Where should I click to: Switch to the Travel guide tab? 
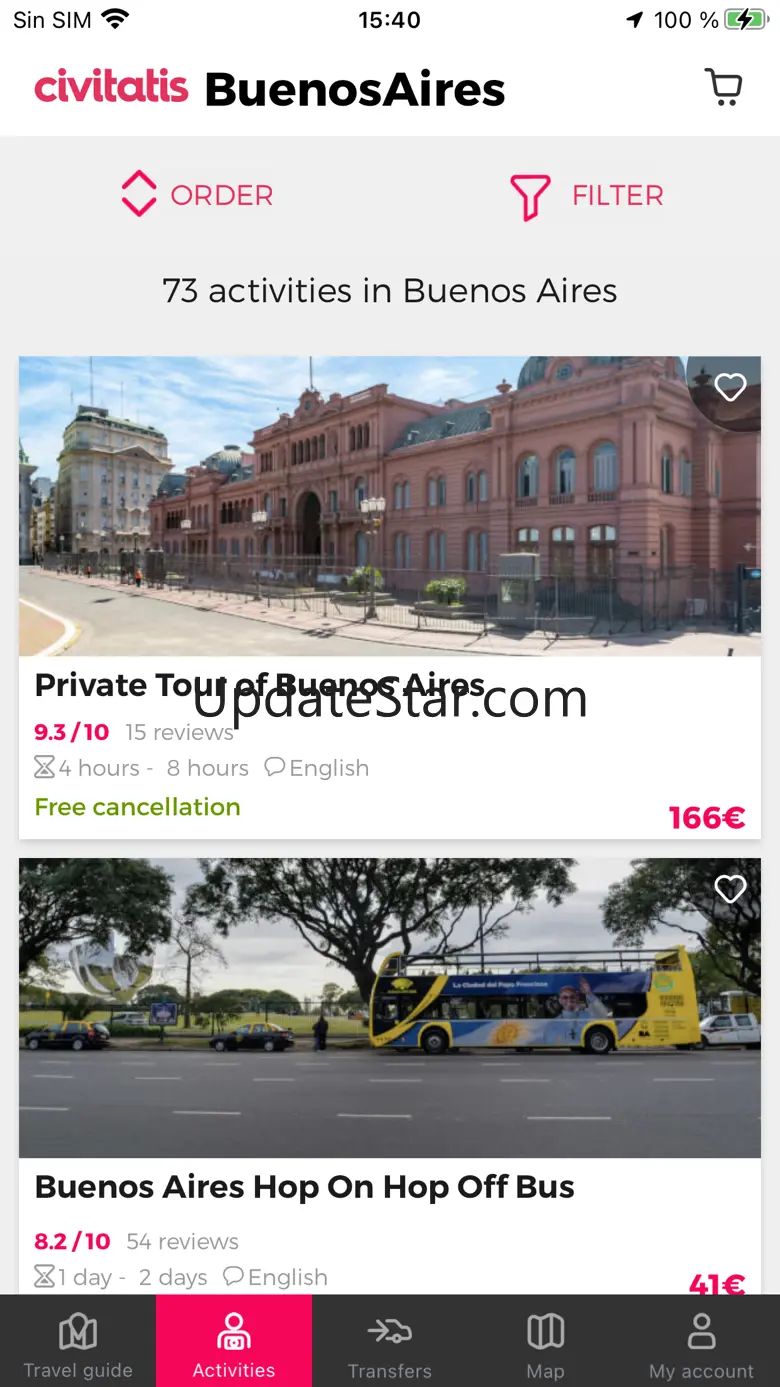point(78,1341)
